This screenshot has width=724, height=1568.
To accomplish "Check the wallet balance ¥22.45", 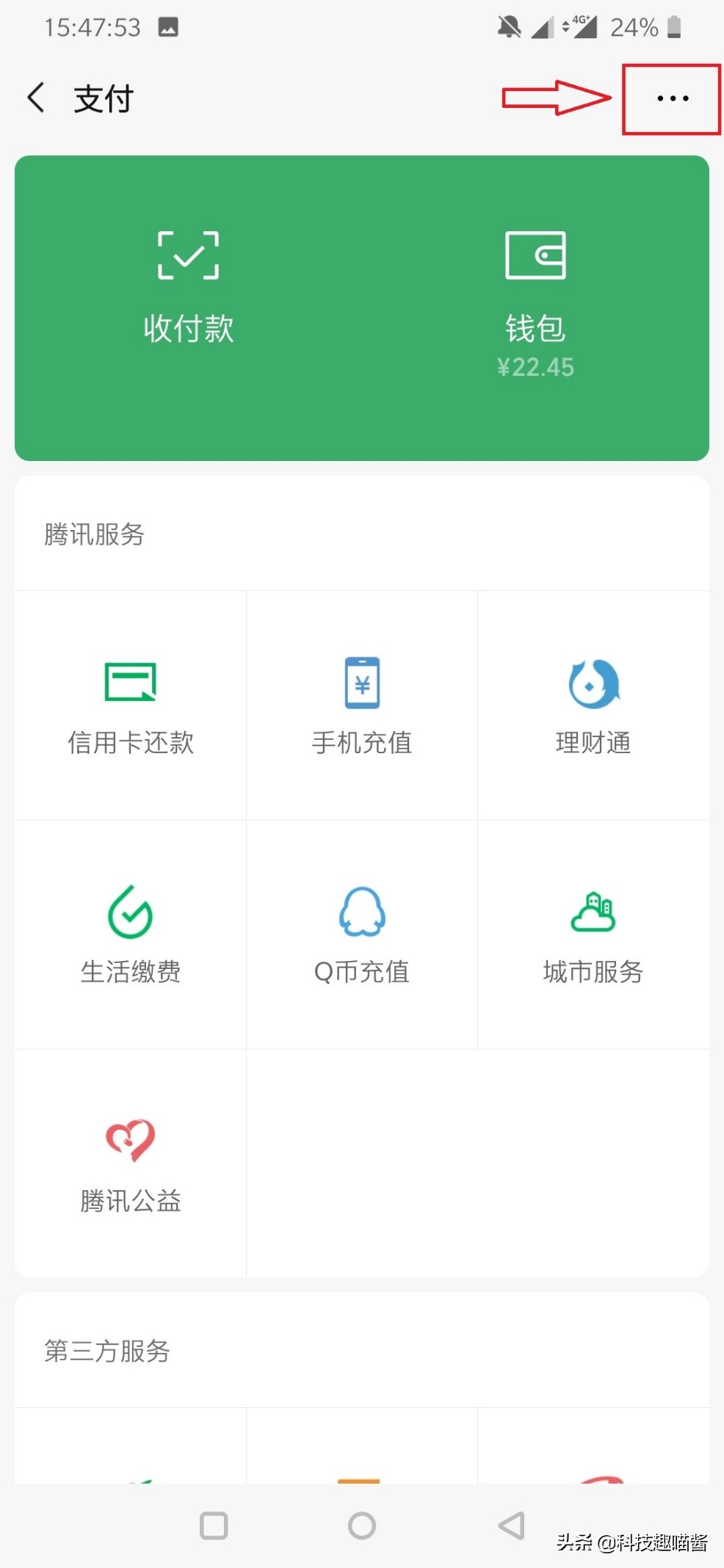I will coord(535,366).
